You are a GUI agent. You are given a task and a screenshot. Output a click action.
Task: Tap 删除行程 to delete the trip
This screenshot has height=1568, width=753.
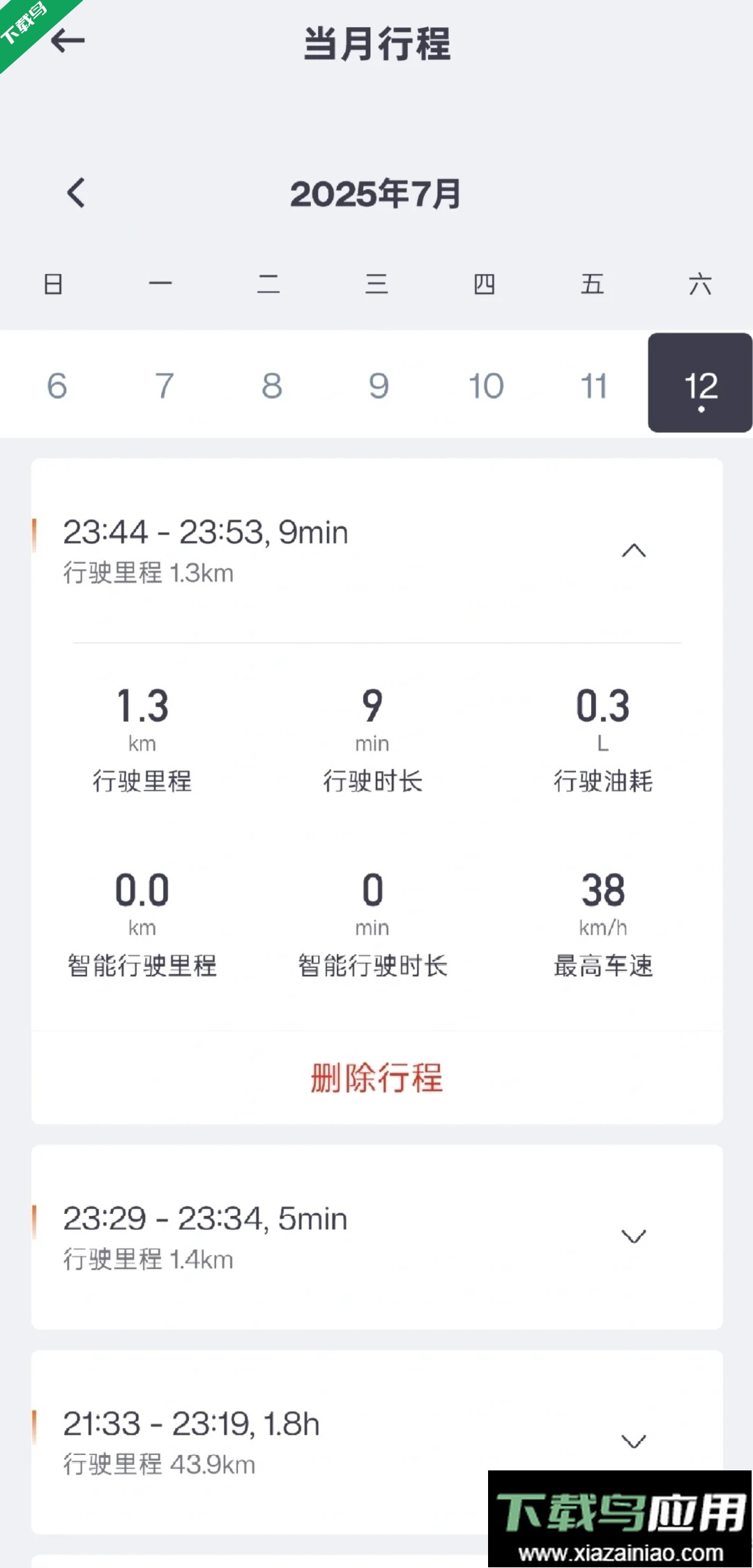pyautogui.click(x=376, y=1078)
